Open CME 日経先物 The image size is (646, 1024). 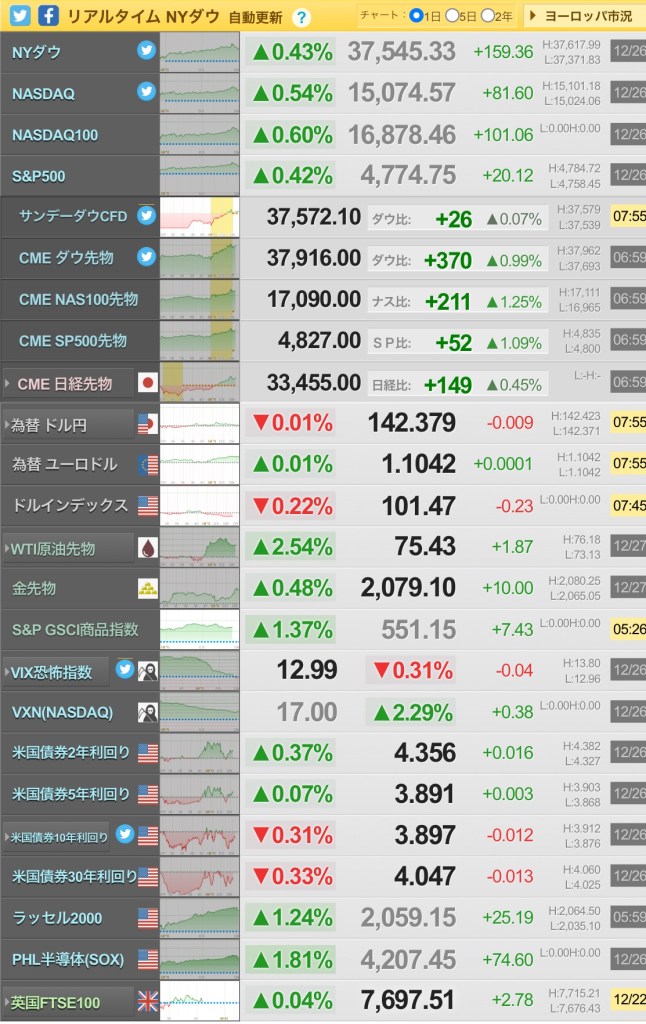(70, 383)
